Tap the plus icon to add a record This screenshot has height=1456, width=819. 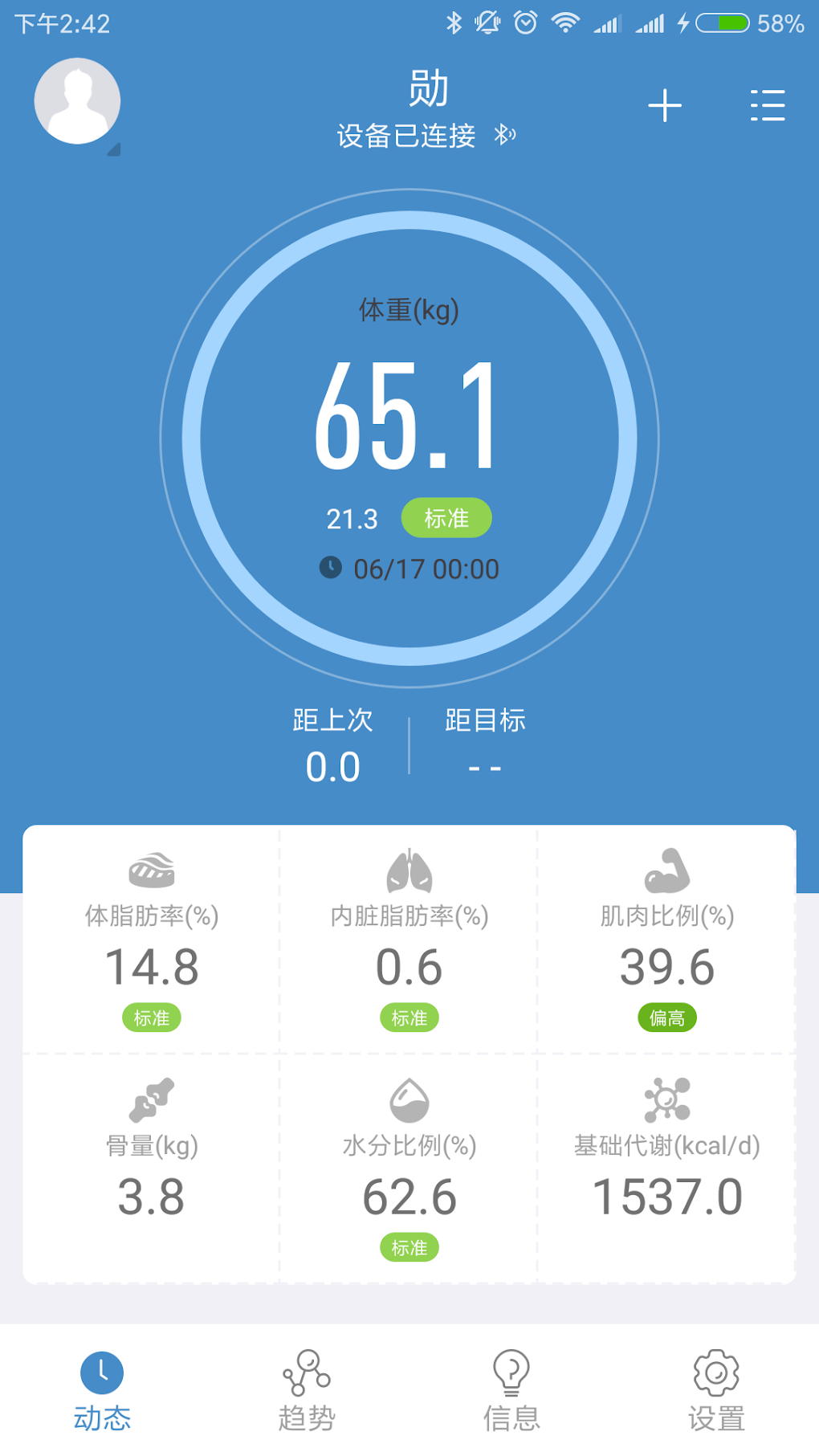tap(665, 106)
